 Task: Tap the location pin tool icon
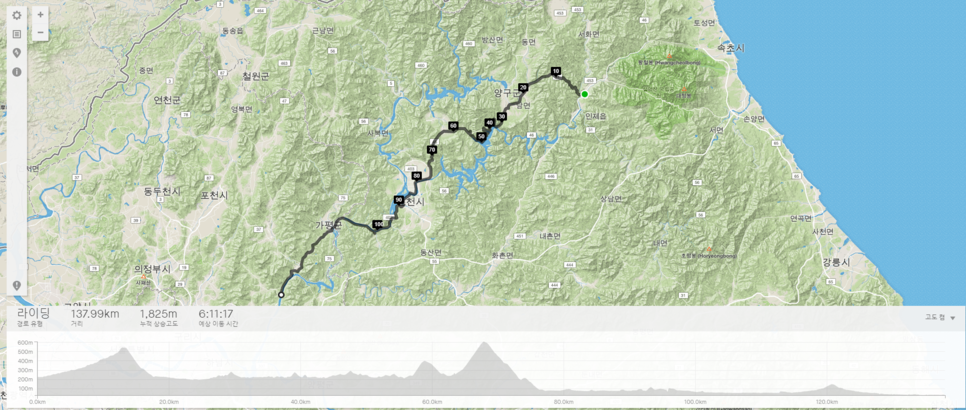(x=17, y=53)
